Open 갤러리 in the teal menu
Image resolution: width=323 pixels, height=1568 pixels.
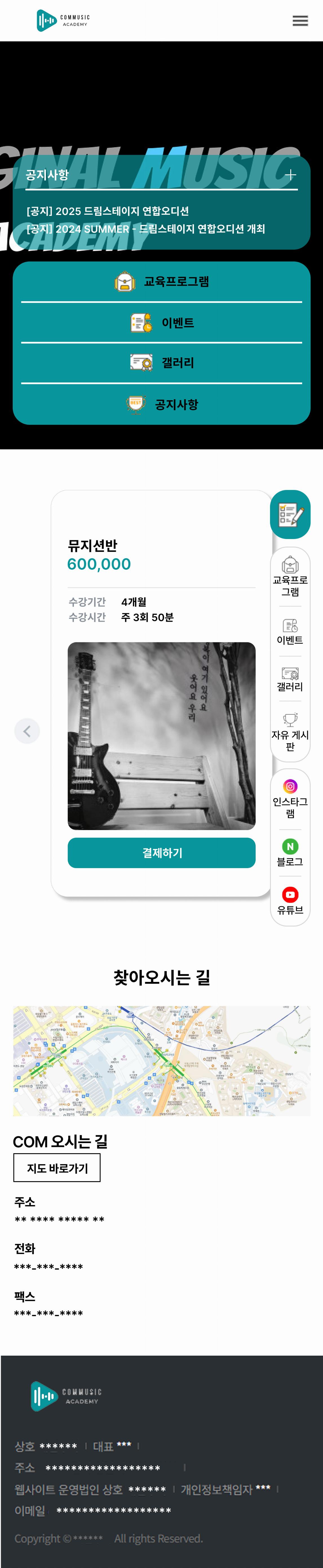[x=161, y=363]
